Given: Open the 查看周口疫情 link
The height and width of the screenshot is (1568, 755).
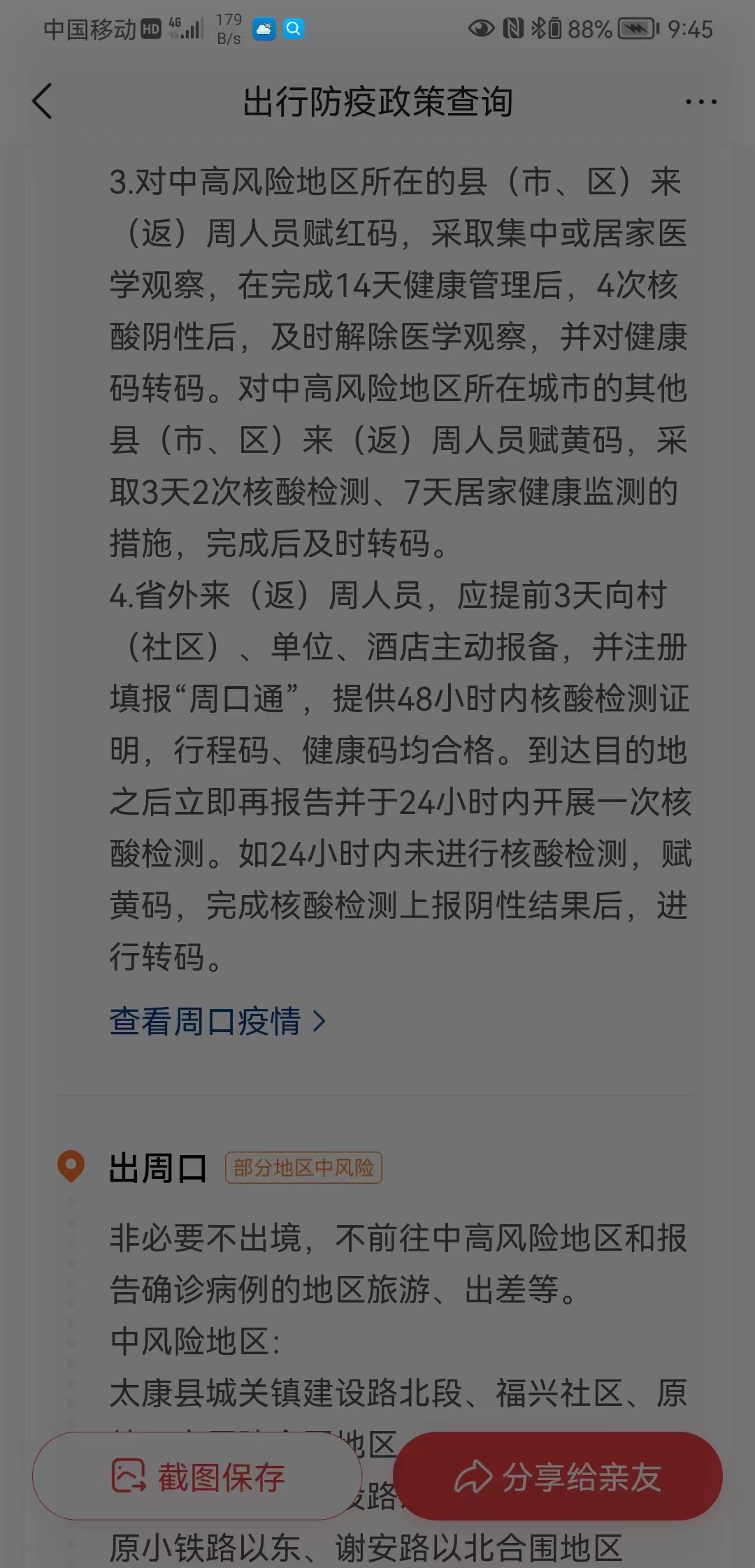Looking at the screenshot, I should pyautogui.click(x=217, y=1022).
